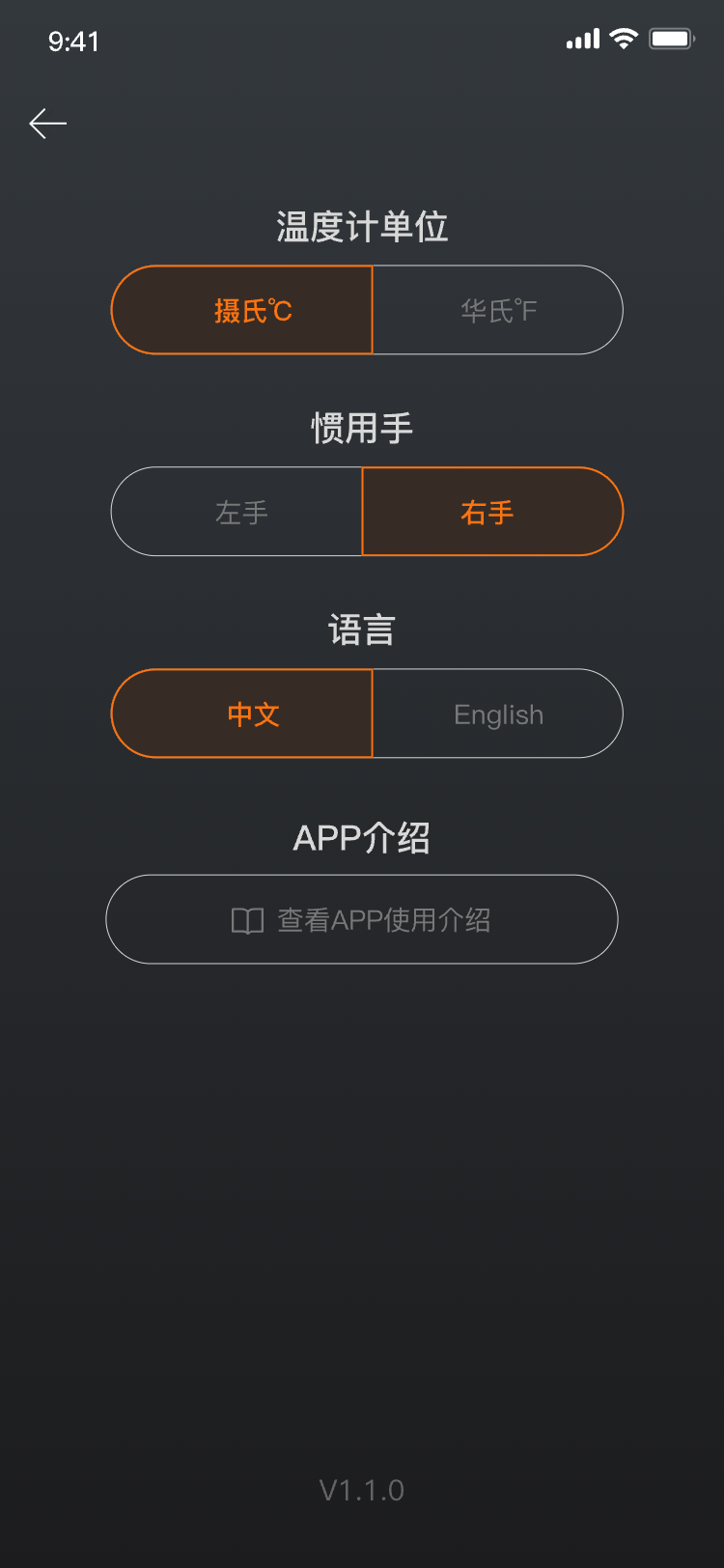
Task: Click the APP介绍 section heading
Action: tap(361, 838)
